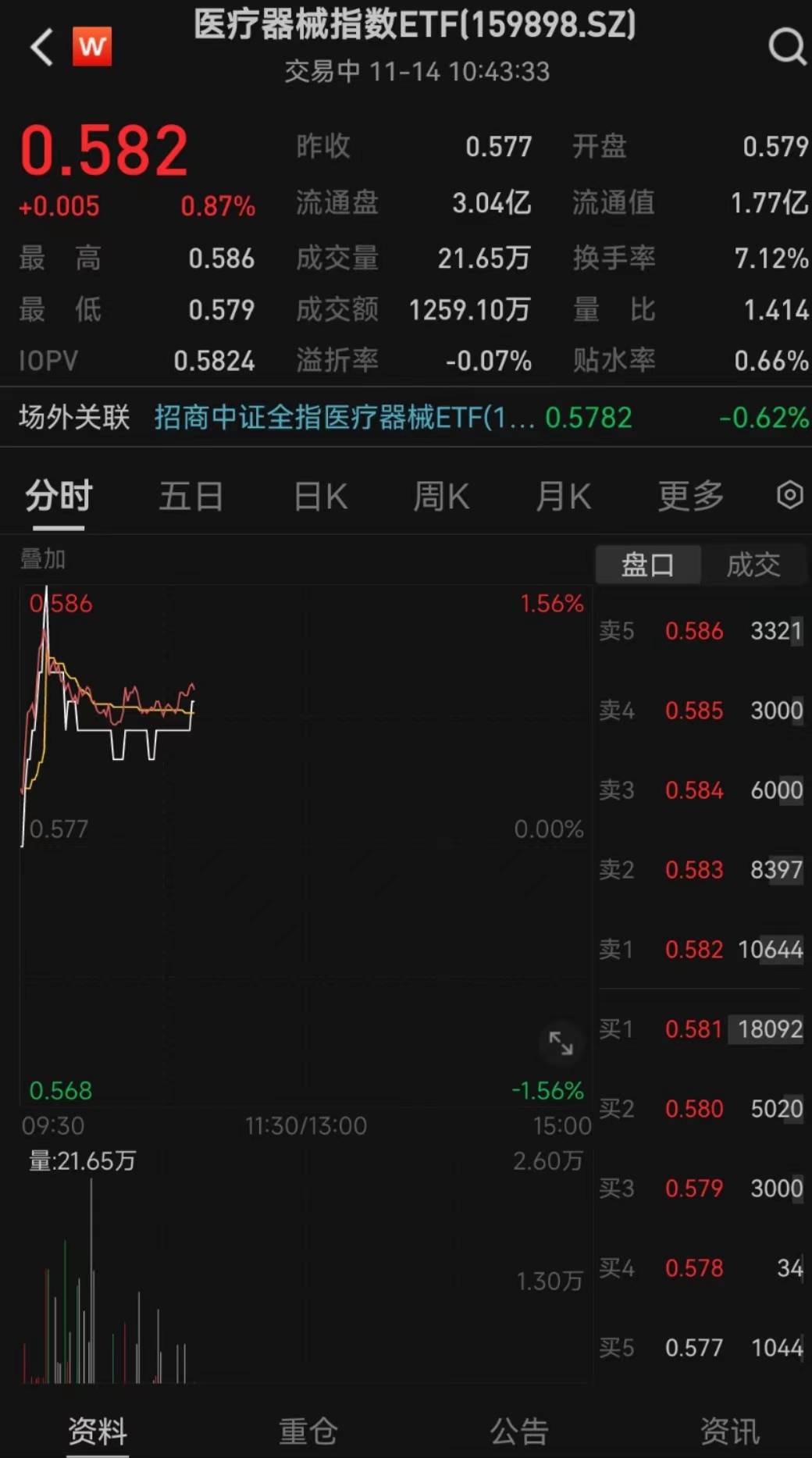Image resolution: width=812 pixels, height=1458 pixels.
Task: View the 资讯 news tab
Action: (730, 1431)
